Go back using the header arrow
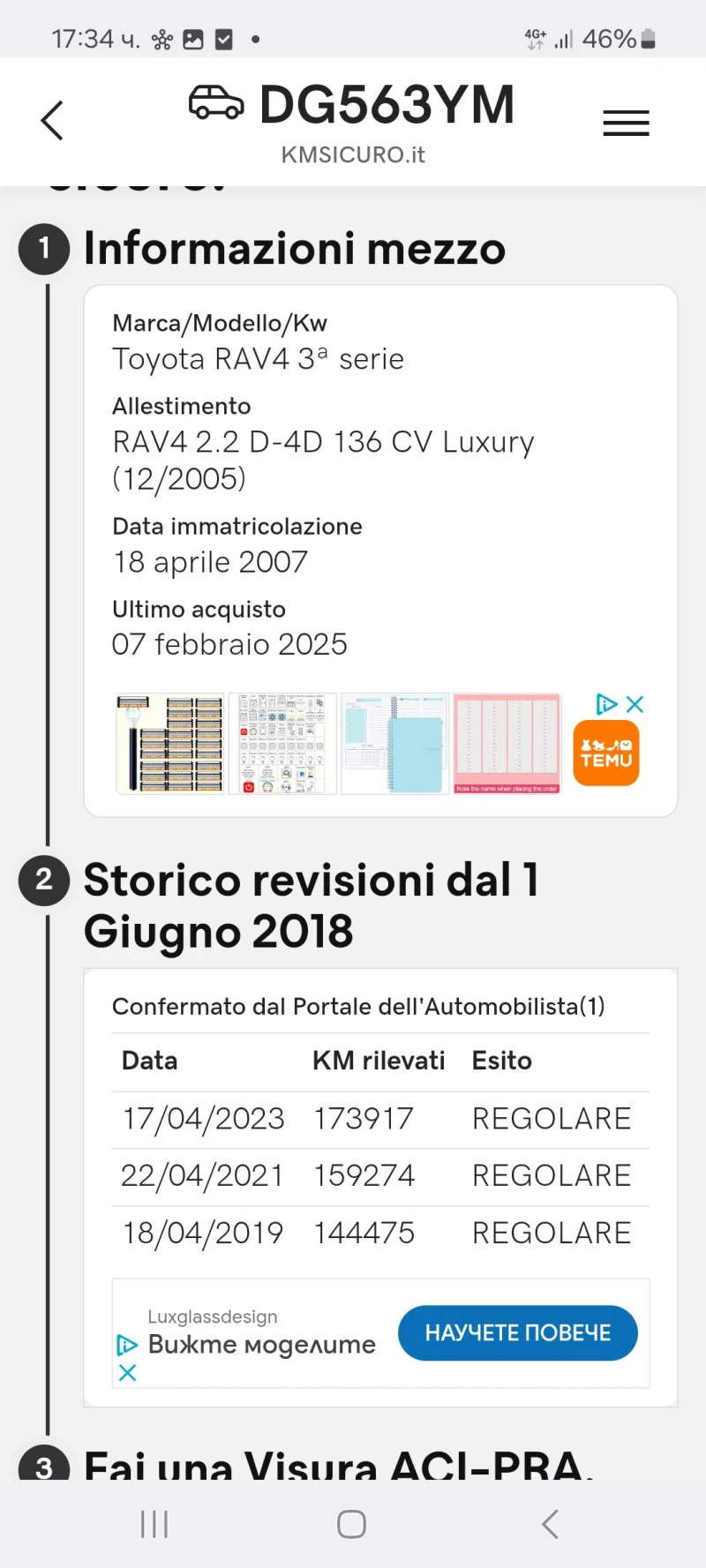The width and height of the screenshot is (706, 1568). tap(53, 121)
